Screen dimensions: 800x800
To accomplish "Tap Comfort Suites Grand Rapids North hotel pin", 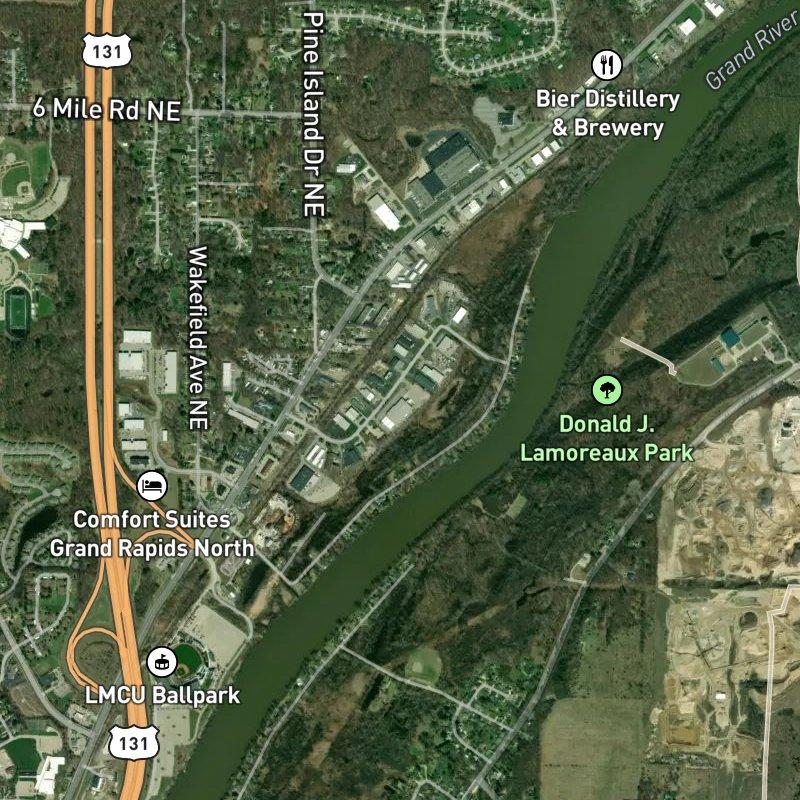I will pyautogui.click(x=151, y=487).
